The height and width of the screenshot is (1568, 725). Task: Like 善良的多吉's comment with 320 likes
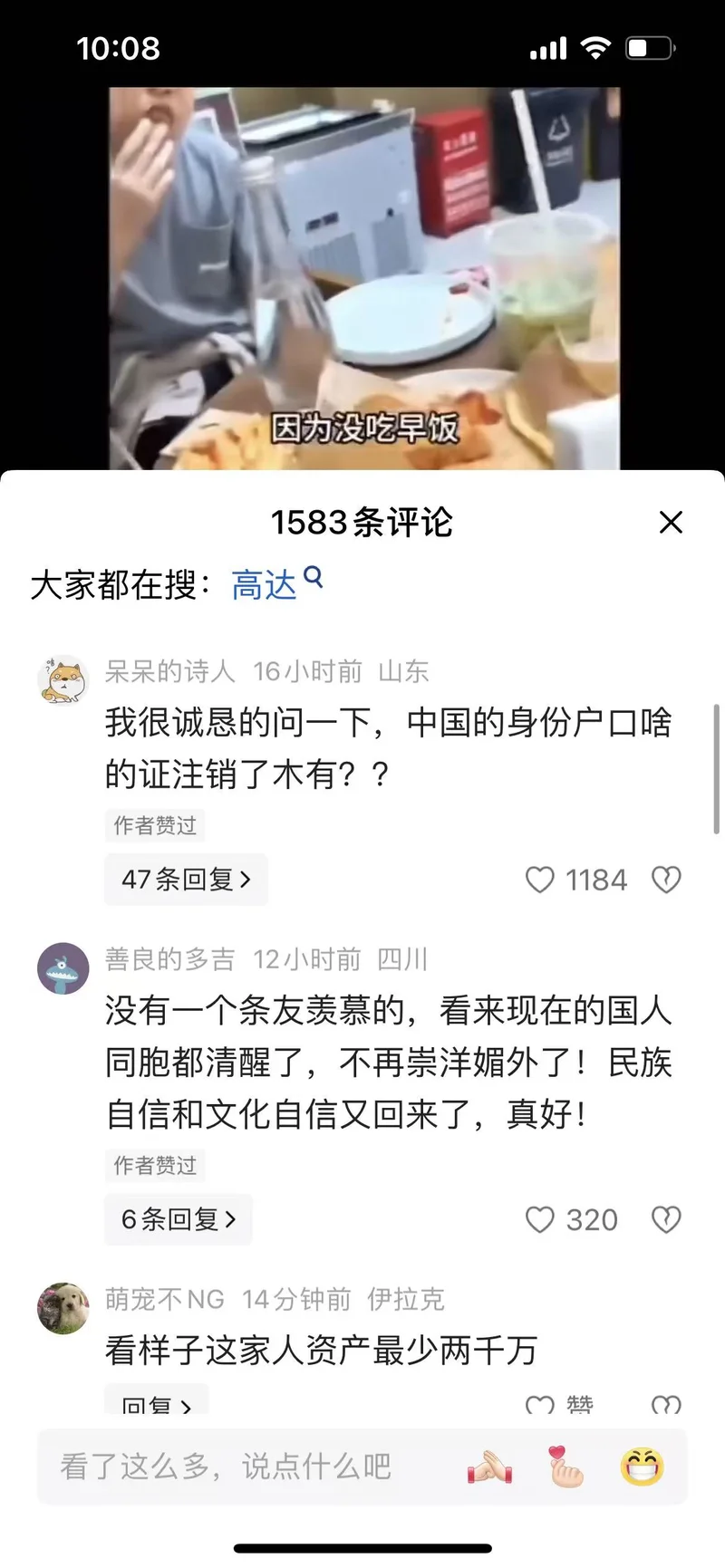click(540, 1219)
